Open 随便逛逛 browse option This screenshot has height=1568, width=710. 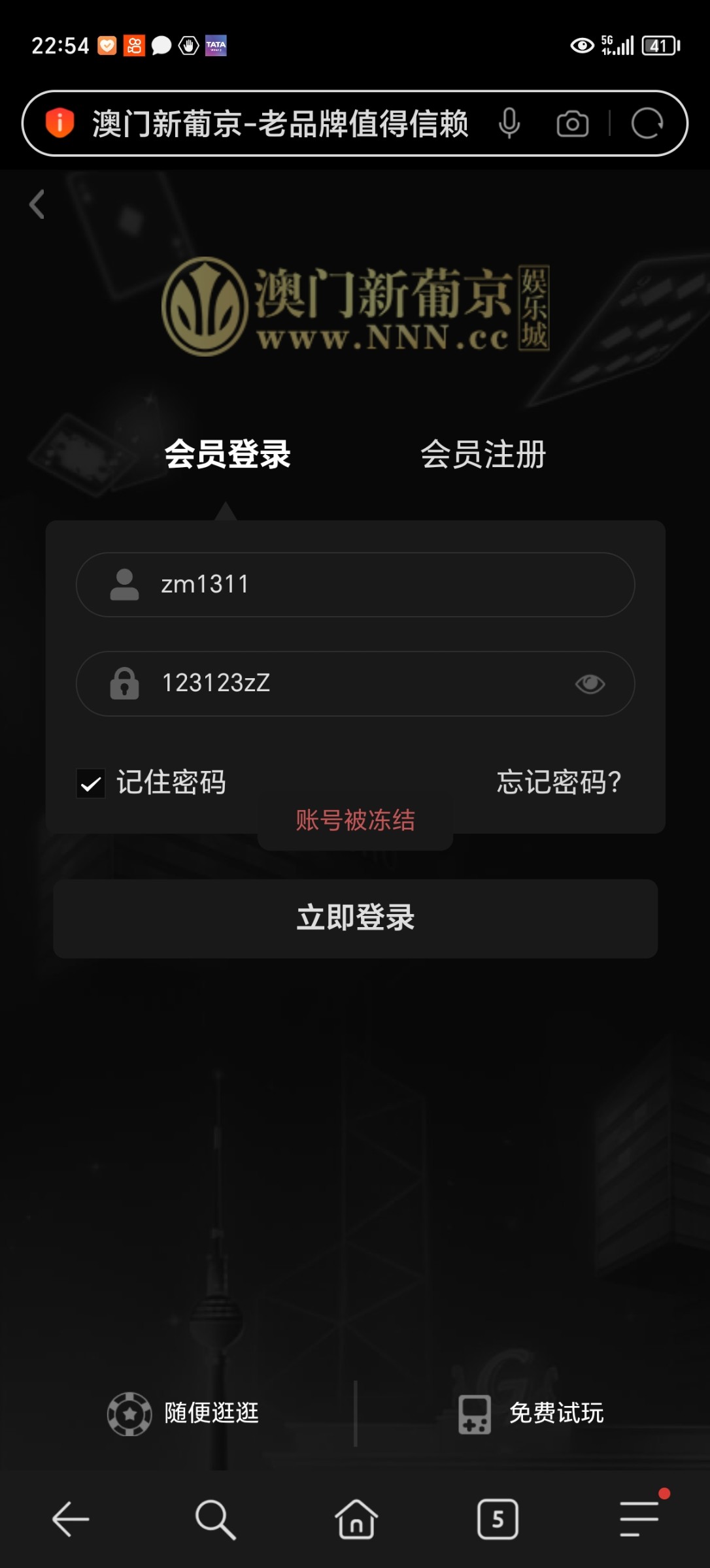[x=184, y=1413]
